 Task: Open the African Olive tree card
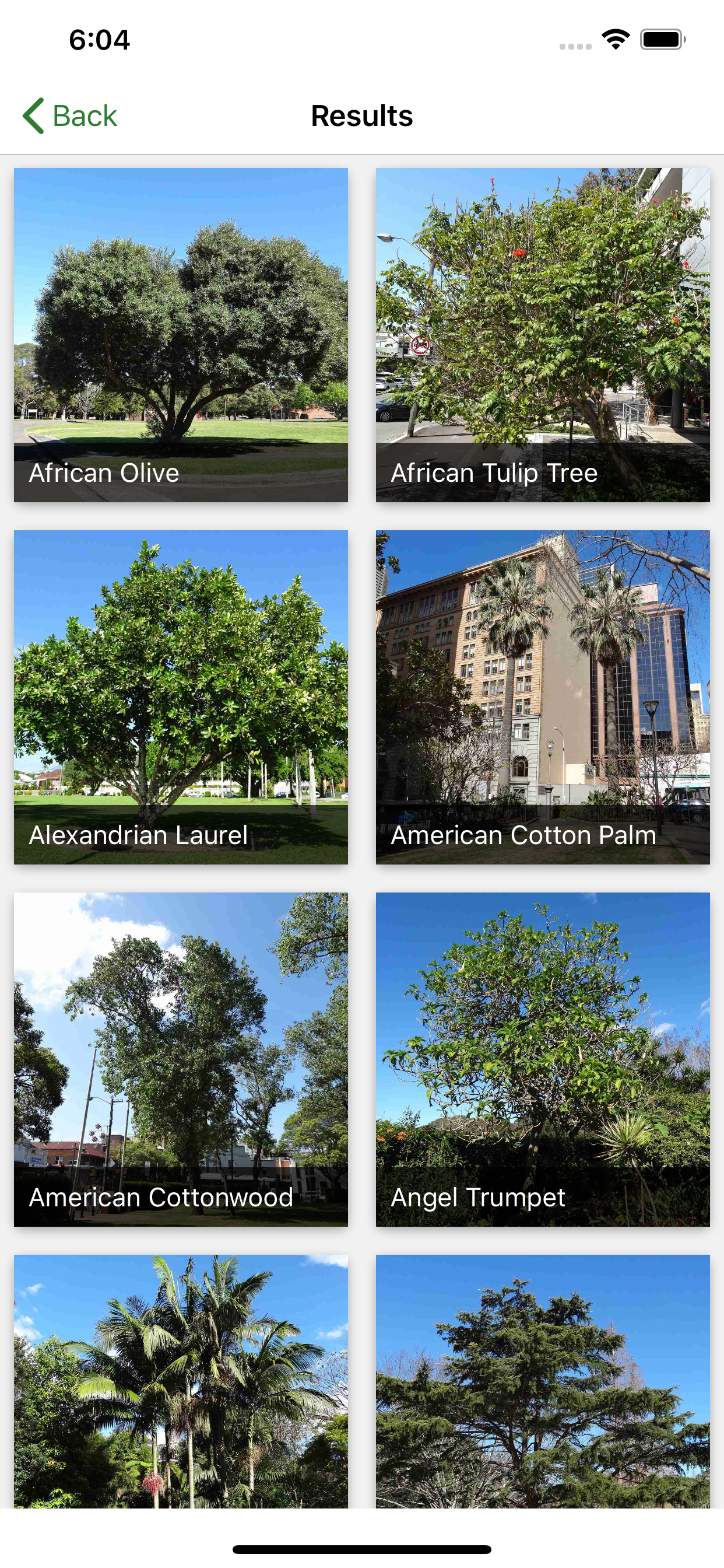point(181,335)
